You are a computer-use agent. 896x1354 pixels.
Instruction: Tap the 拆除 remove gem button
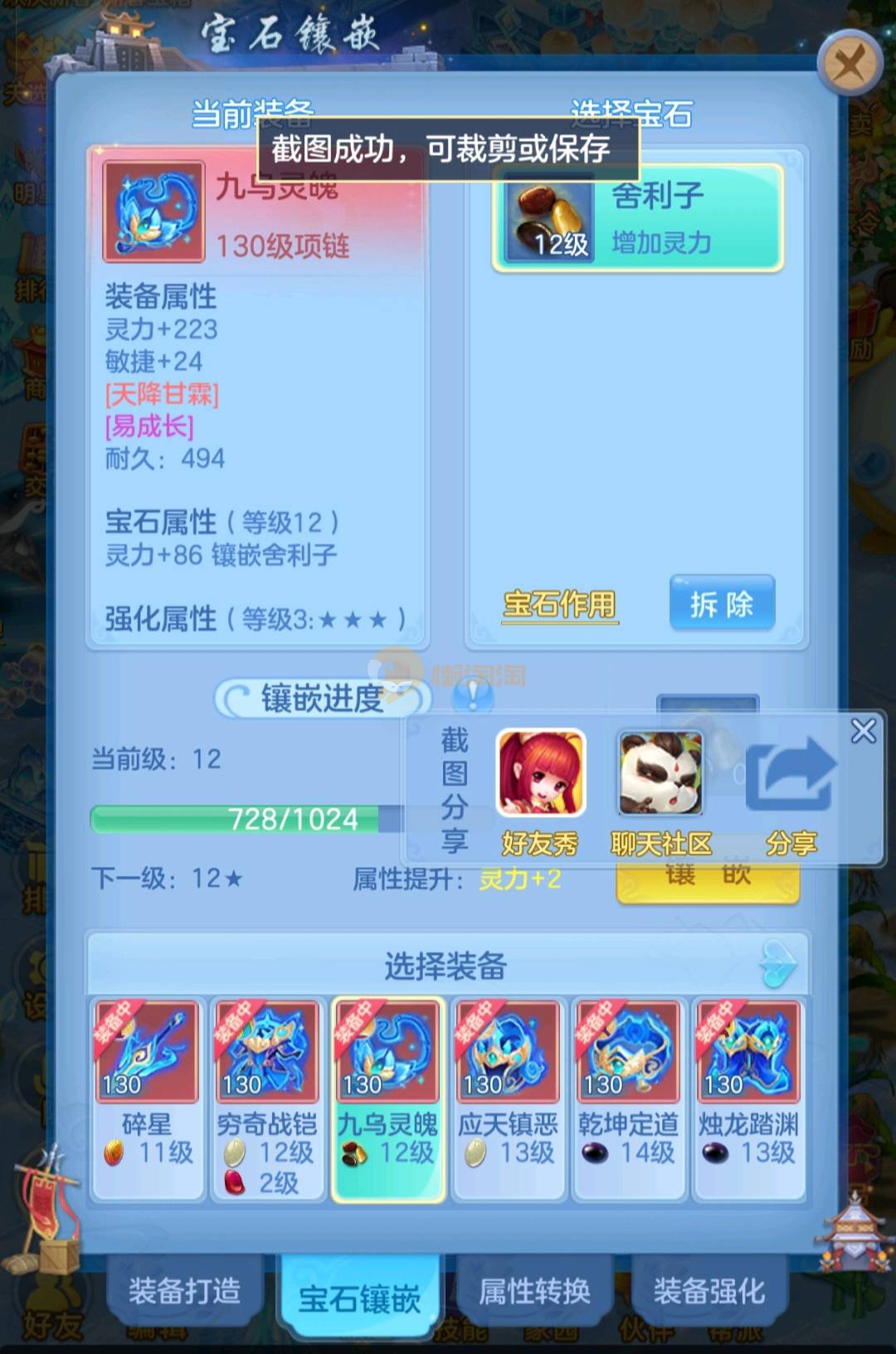point(722,603)
